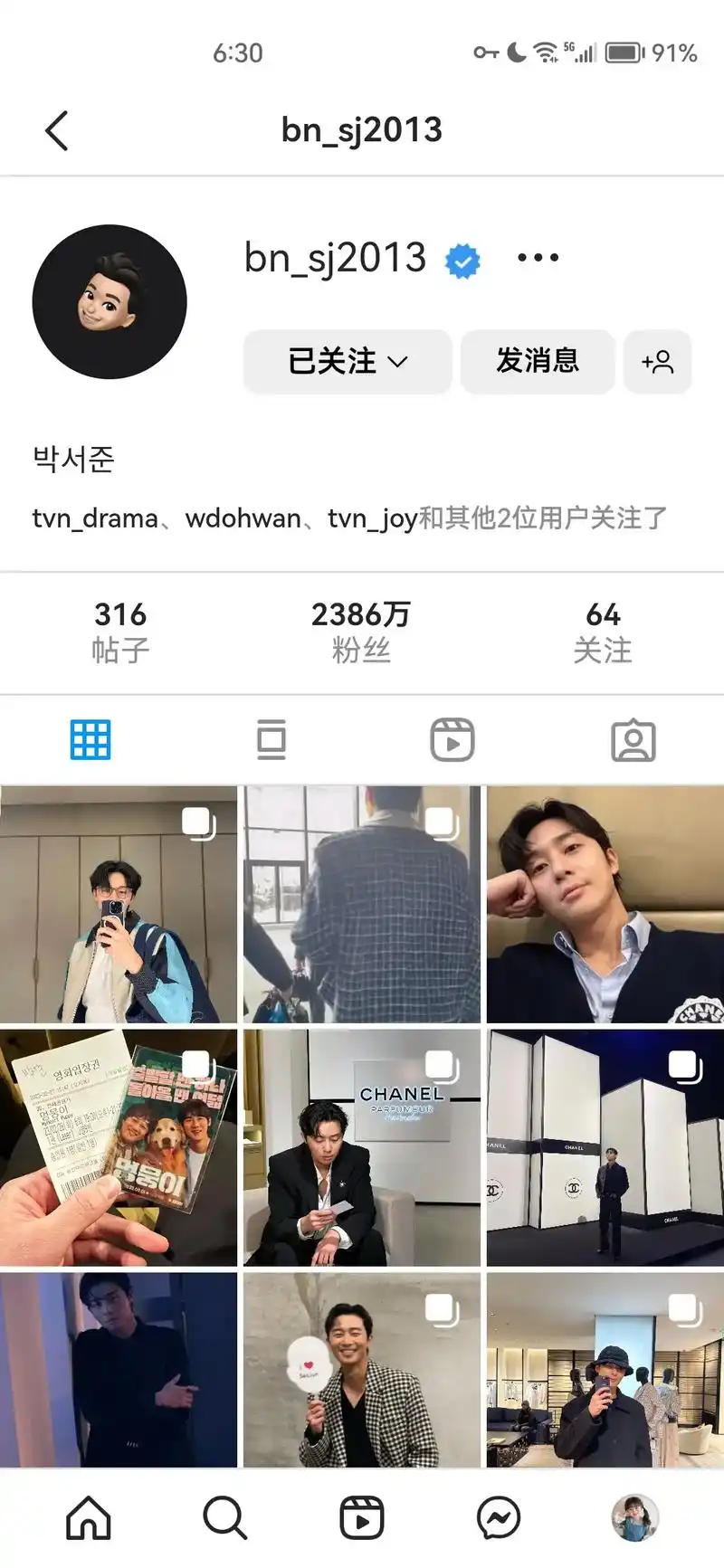
Task: Open the search and explore page
Action: 224,1517
